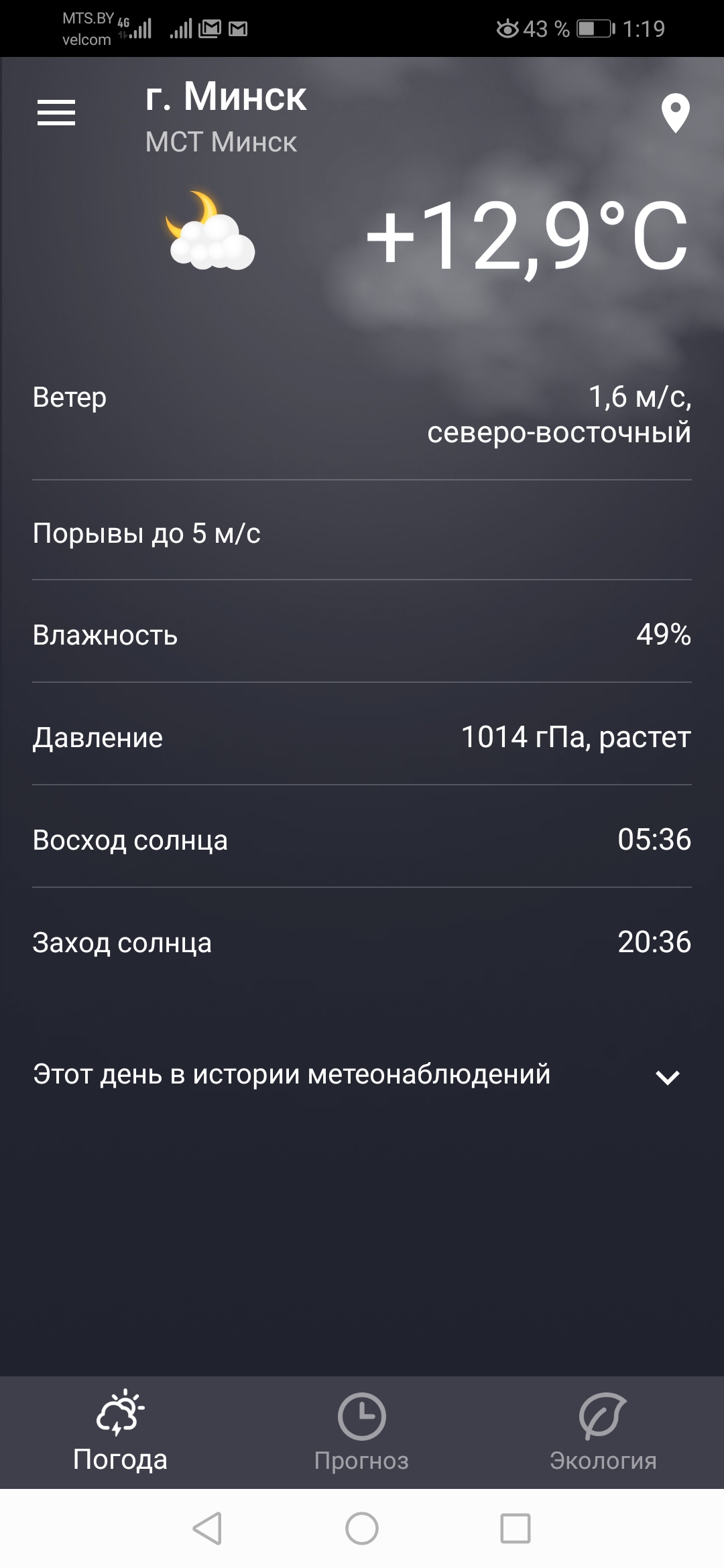This screenshot has width=724, height=1568.
Task: Tap the system home button
Action: click(362, 1528)
